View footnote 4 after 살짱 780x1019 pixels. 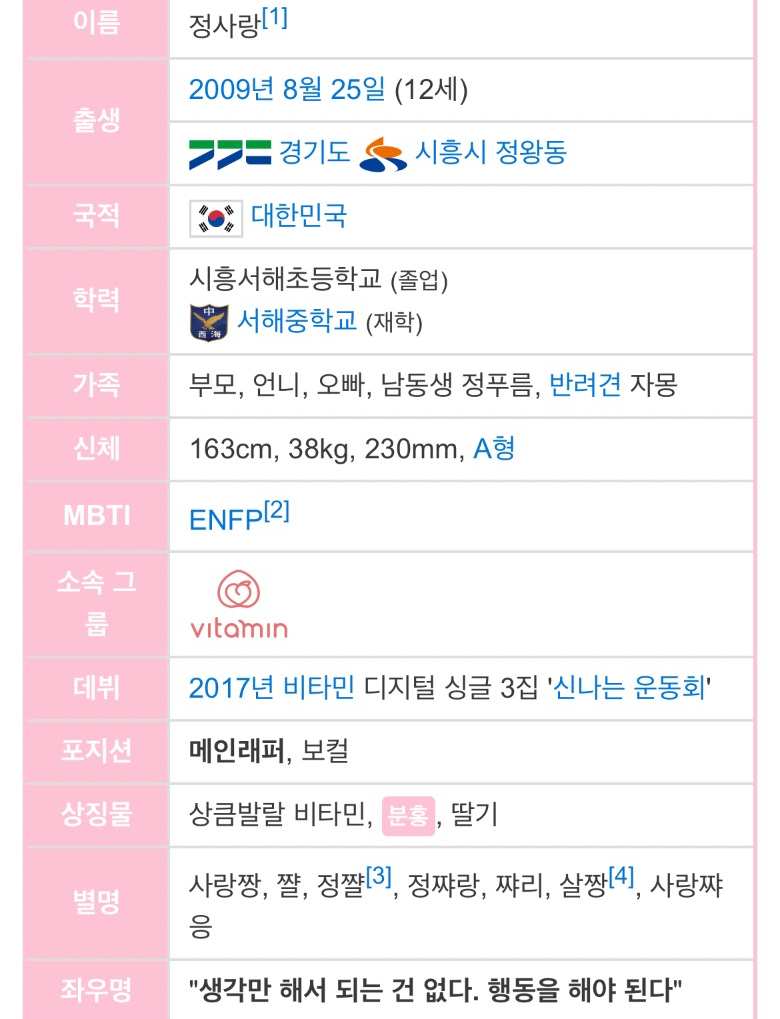[621, 877]
